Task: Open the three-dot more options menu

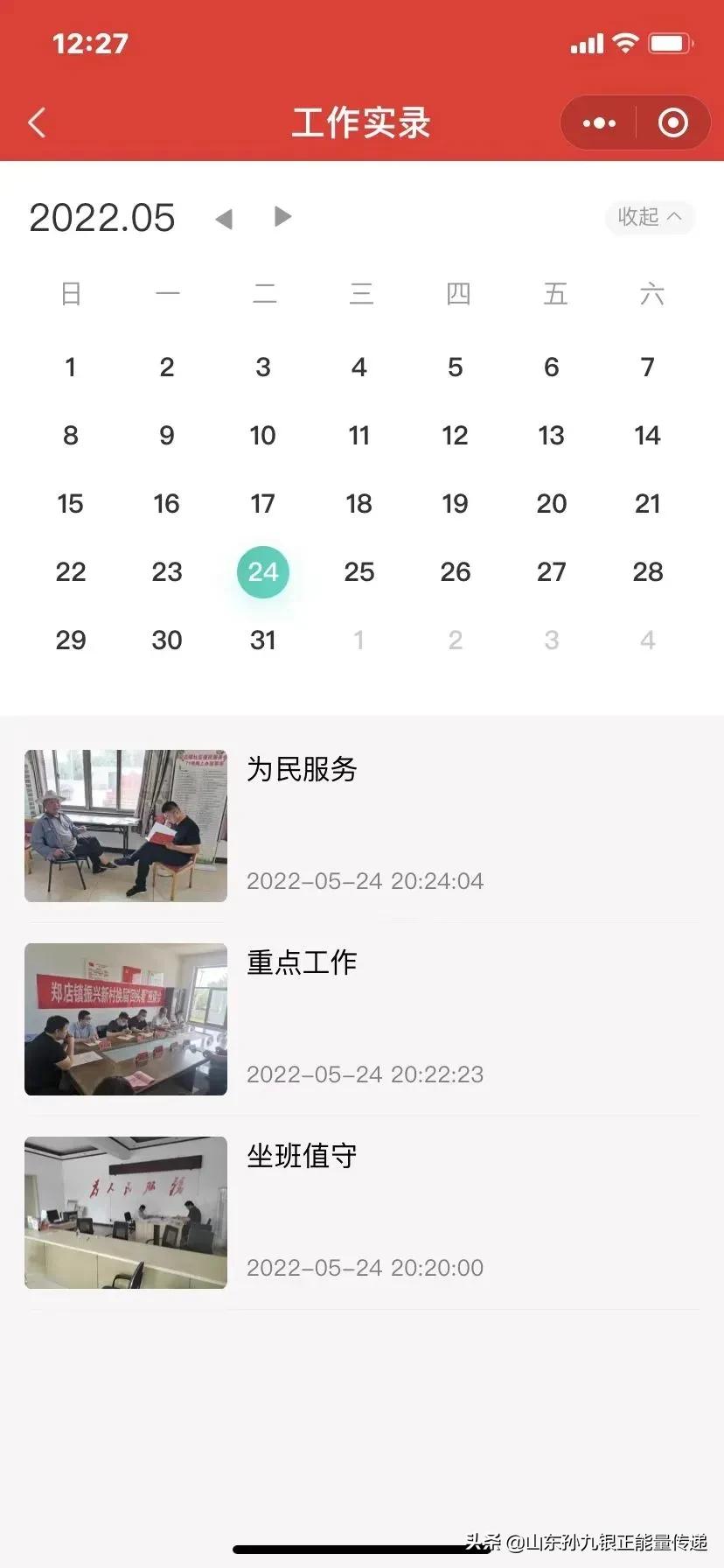Action: (597, 122)
